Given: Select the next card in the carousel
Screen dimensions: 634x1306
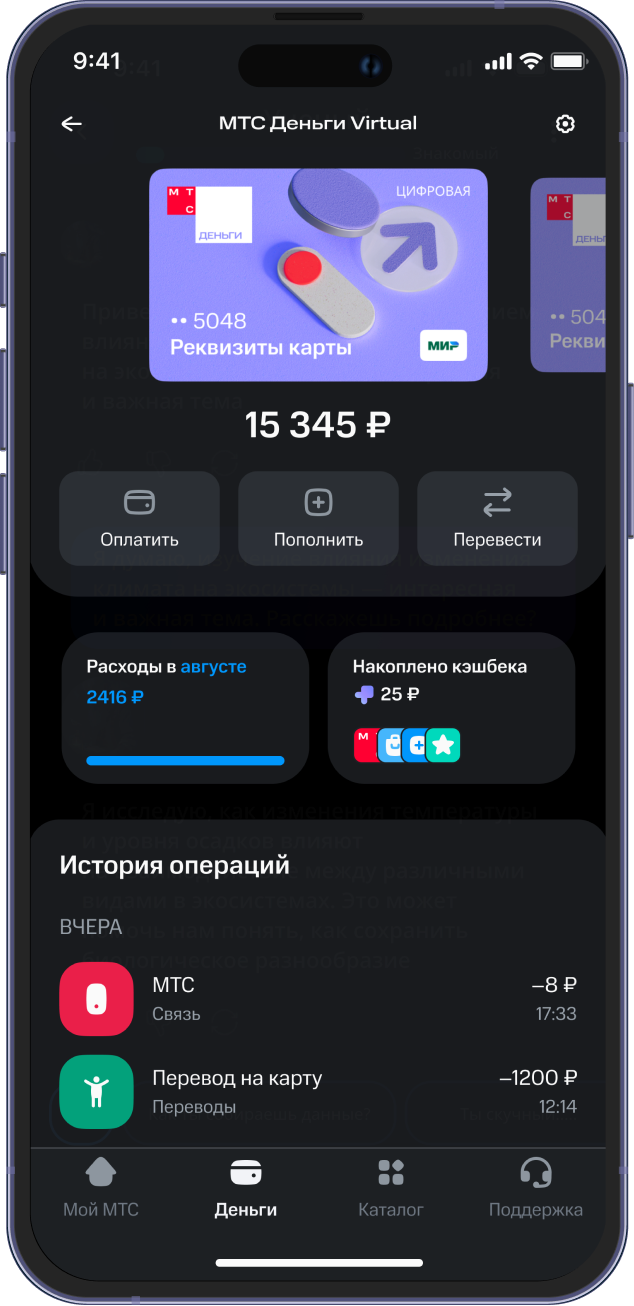Looking at the screenshot, I should point(570,275).
